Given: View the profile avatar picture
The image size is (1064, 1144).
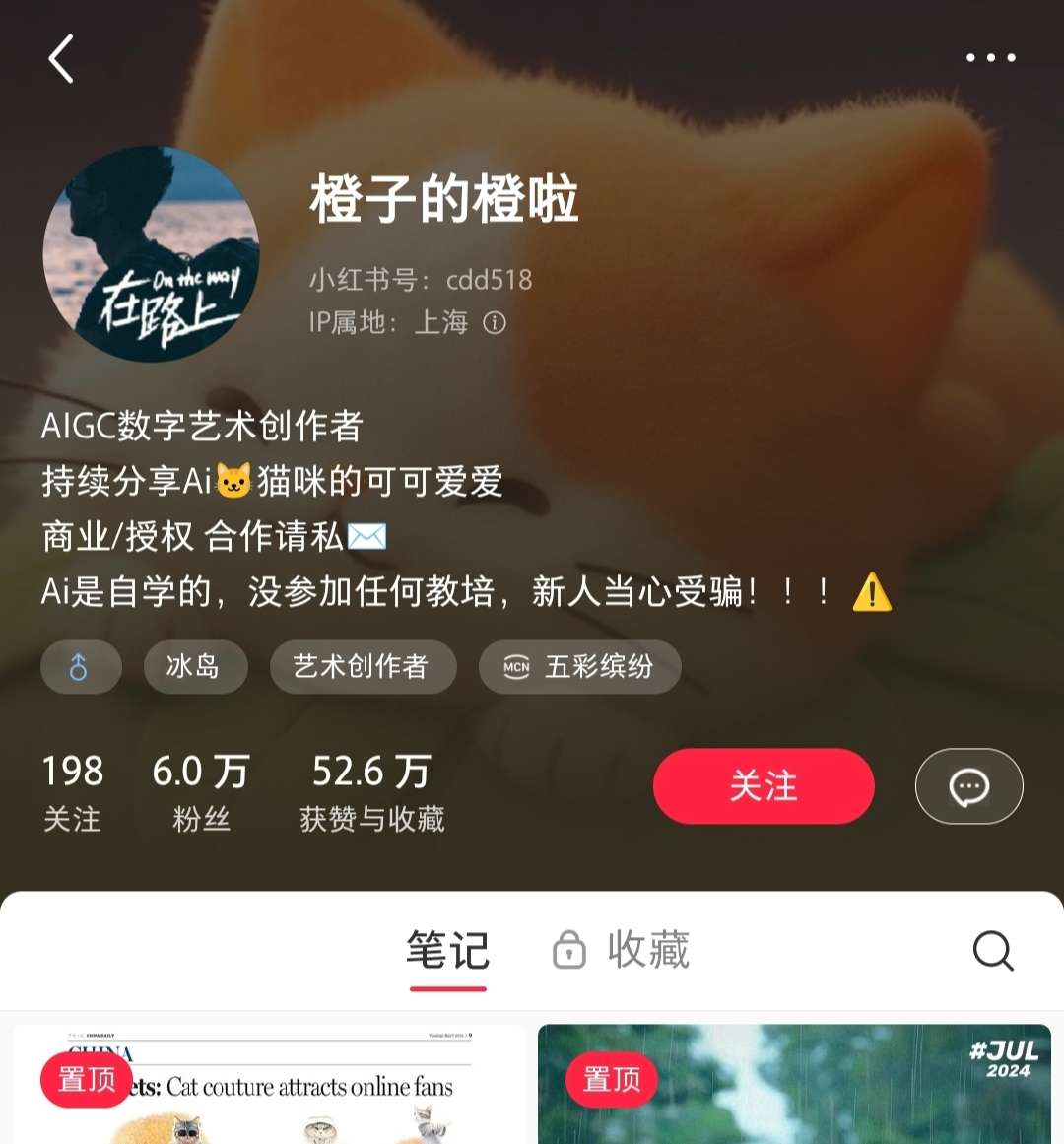Looking at the screenshot, I should coord(151,253).
